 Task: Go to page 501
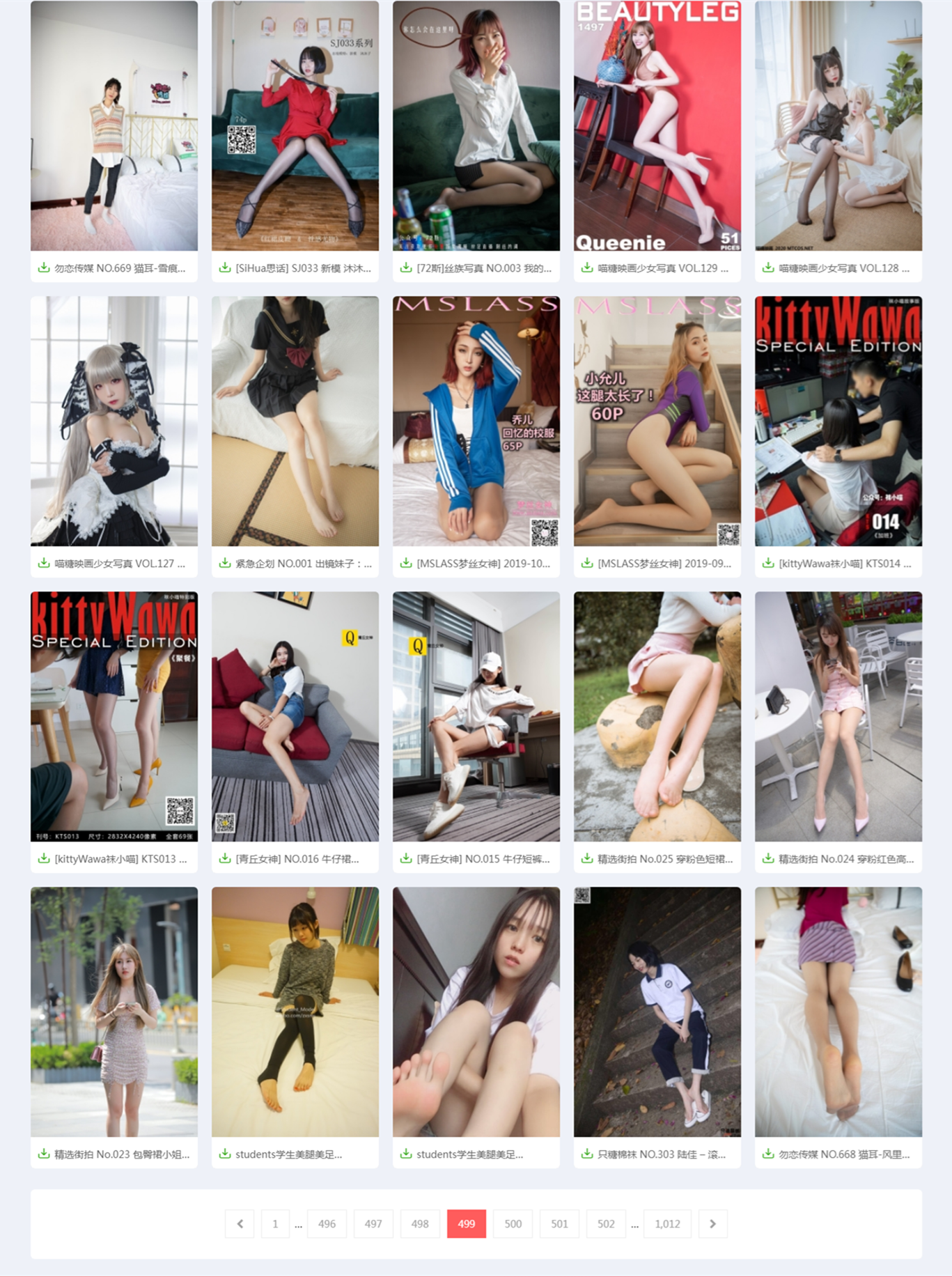click(559, 1224)
